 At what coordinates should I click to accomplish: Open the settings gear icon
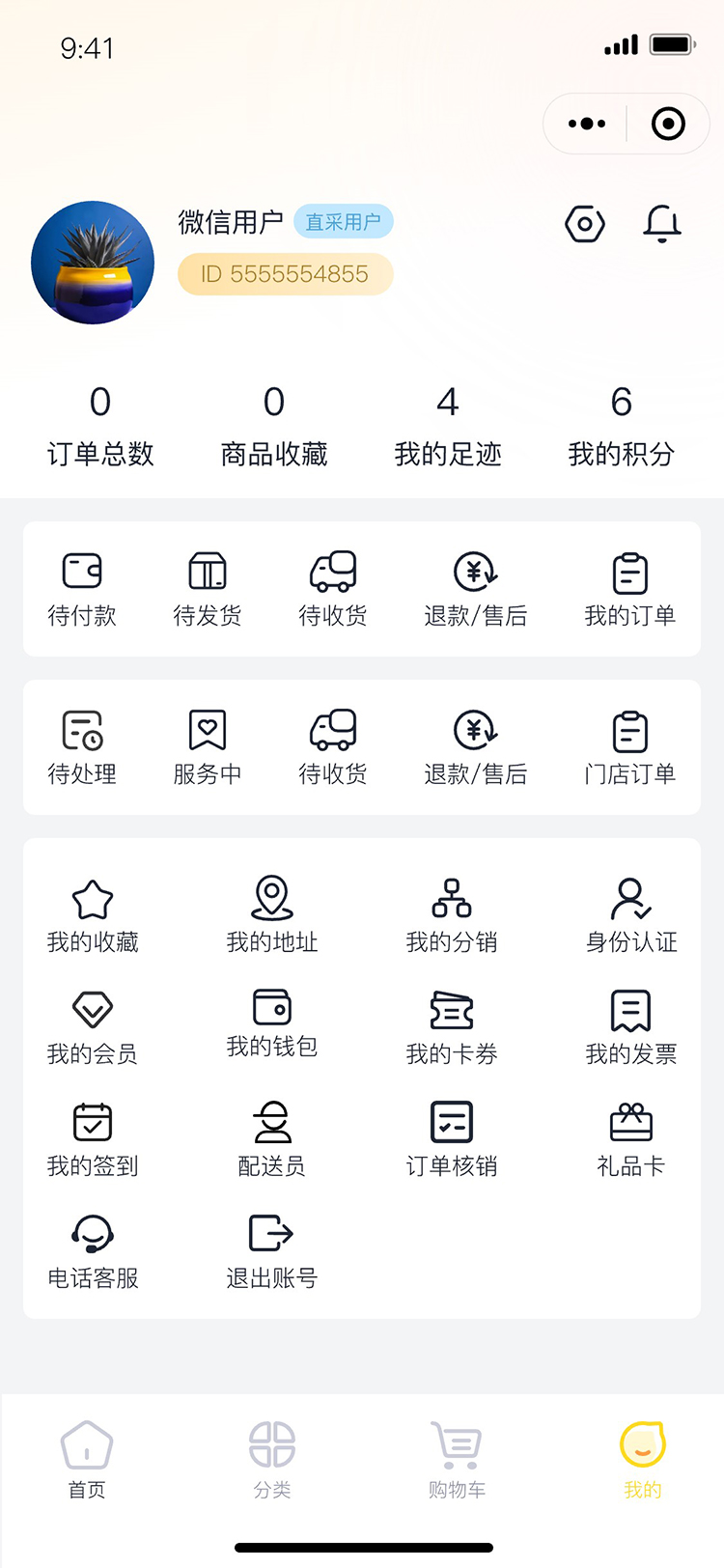[x=584, y=223]
